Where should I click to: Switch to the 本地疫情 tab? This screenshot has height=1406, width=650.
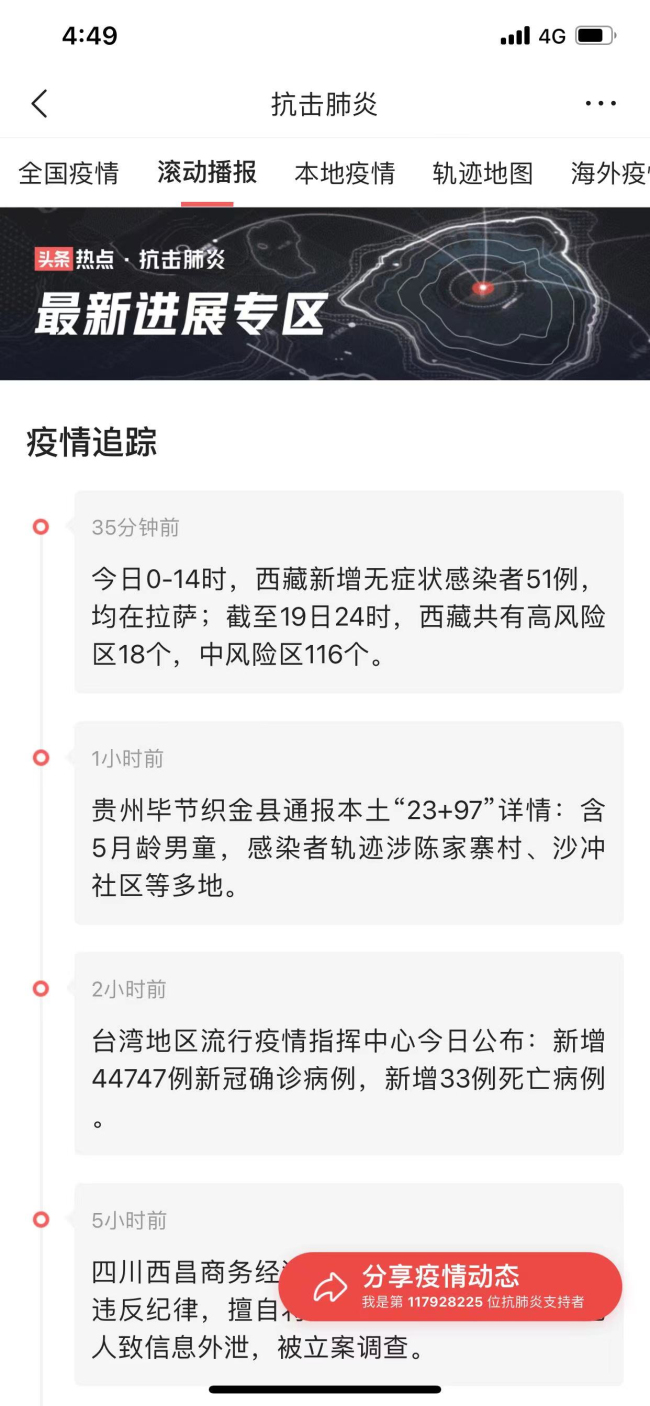(345, 173)
